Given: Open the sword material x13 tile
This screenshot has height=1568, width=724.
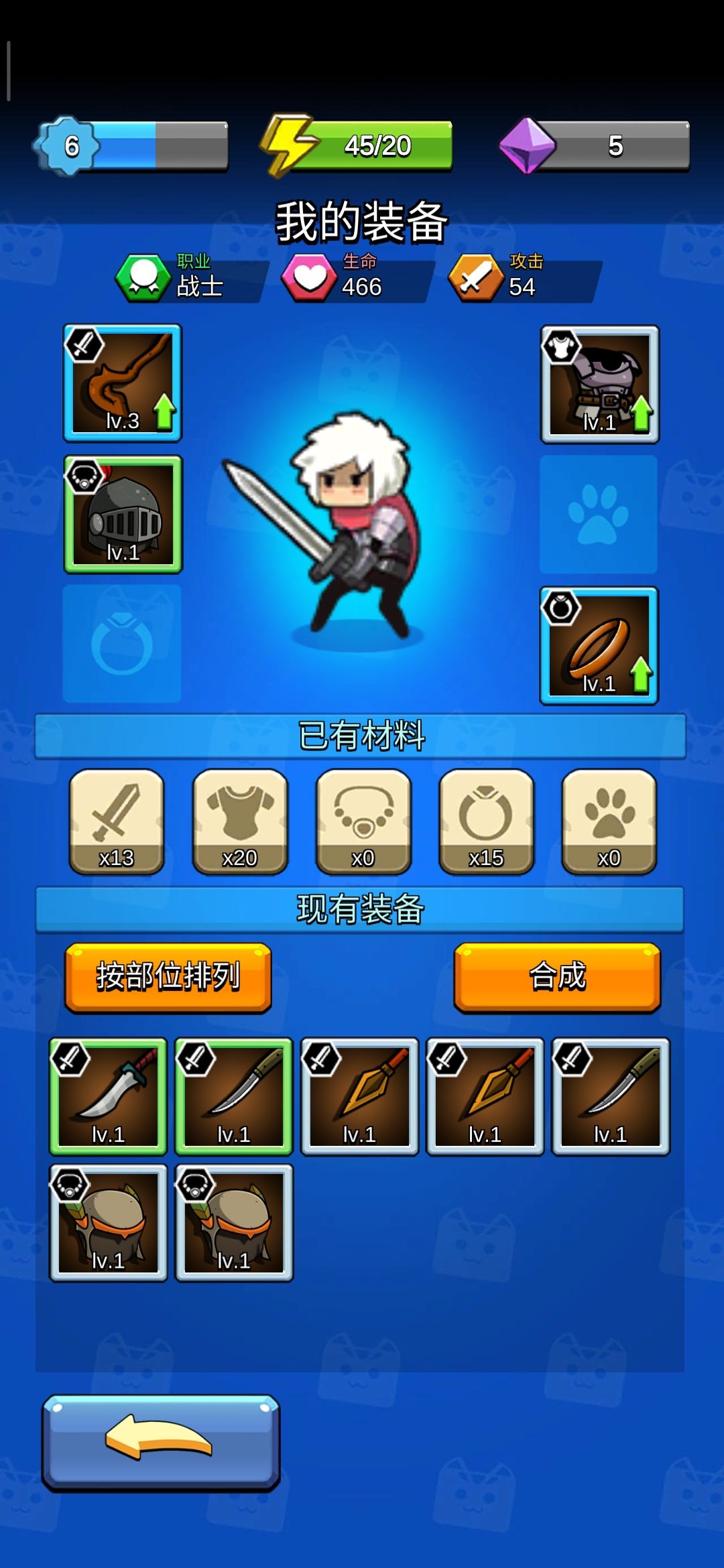Looking at the screenshot, I should tap(117, 822).
